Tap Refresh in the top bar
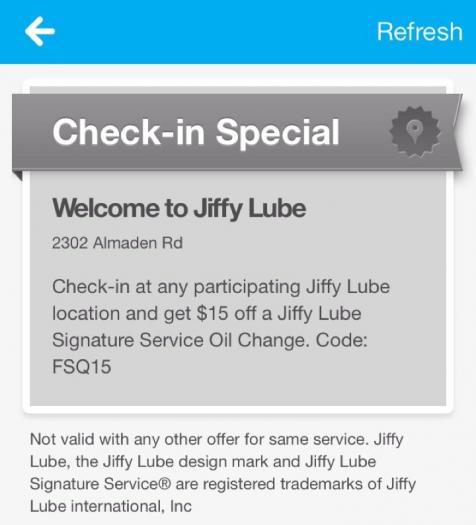This screenshot has width=476, height=525. click(420, 31)
